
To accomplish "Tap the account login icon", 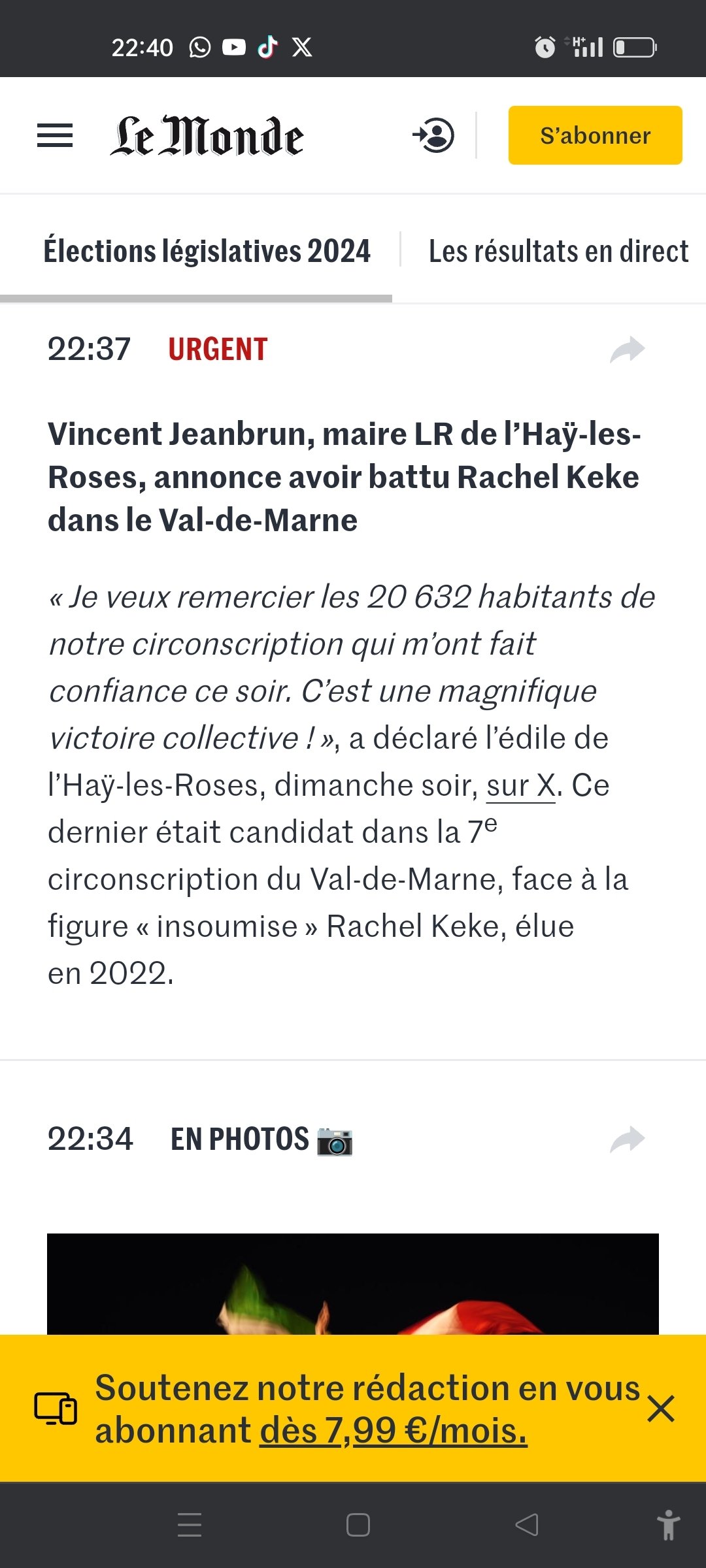I will point(434,136).
